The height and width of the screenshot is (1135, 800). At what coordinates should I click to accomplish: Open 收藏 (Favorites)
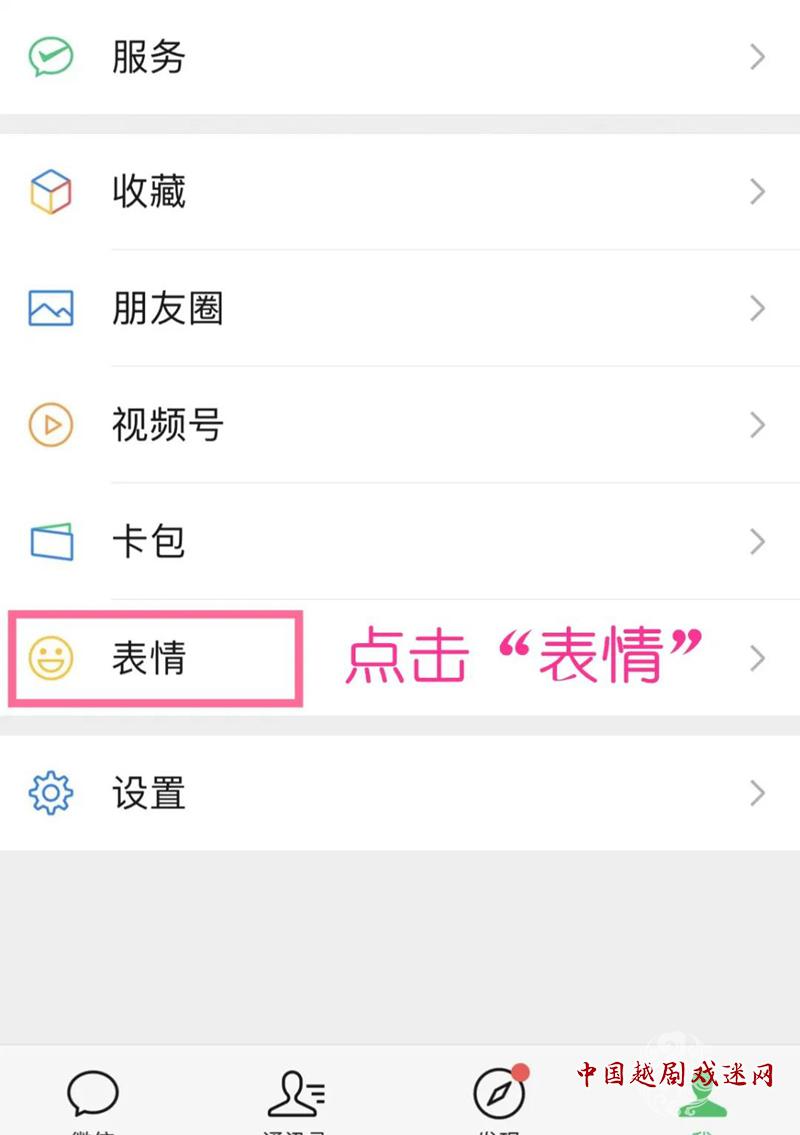click(400, 191)
